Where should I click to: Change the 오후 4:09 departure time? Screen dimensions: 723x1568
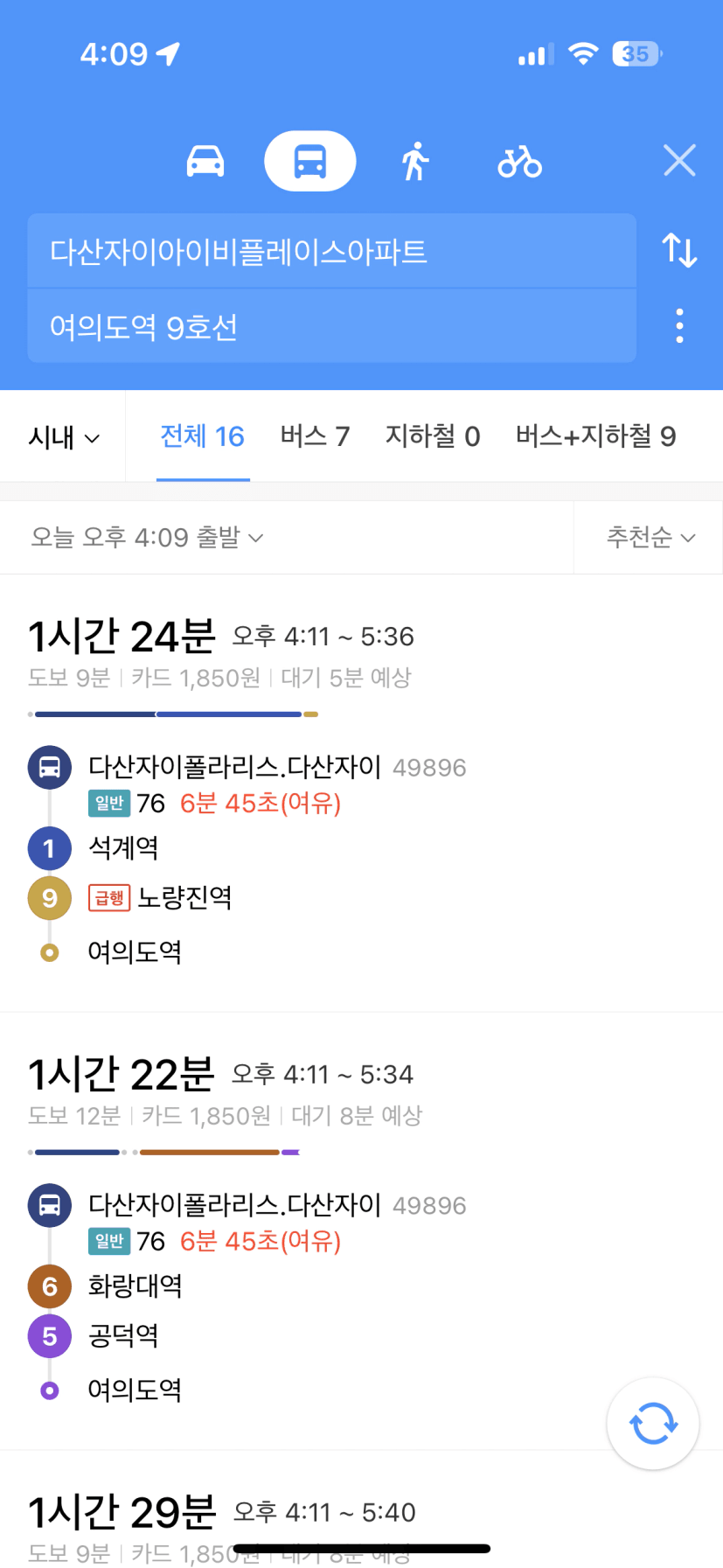(x=147, y=537)
